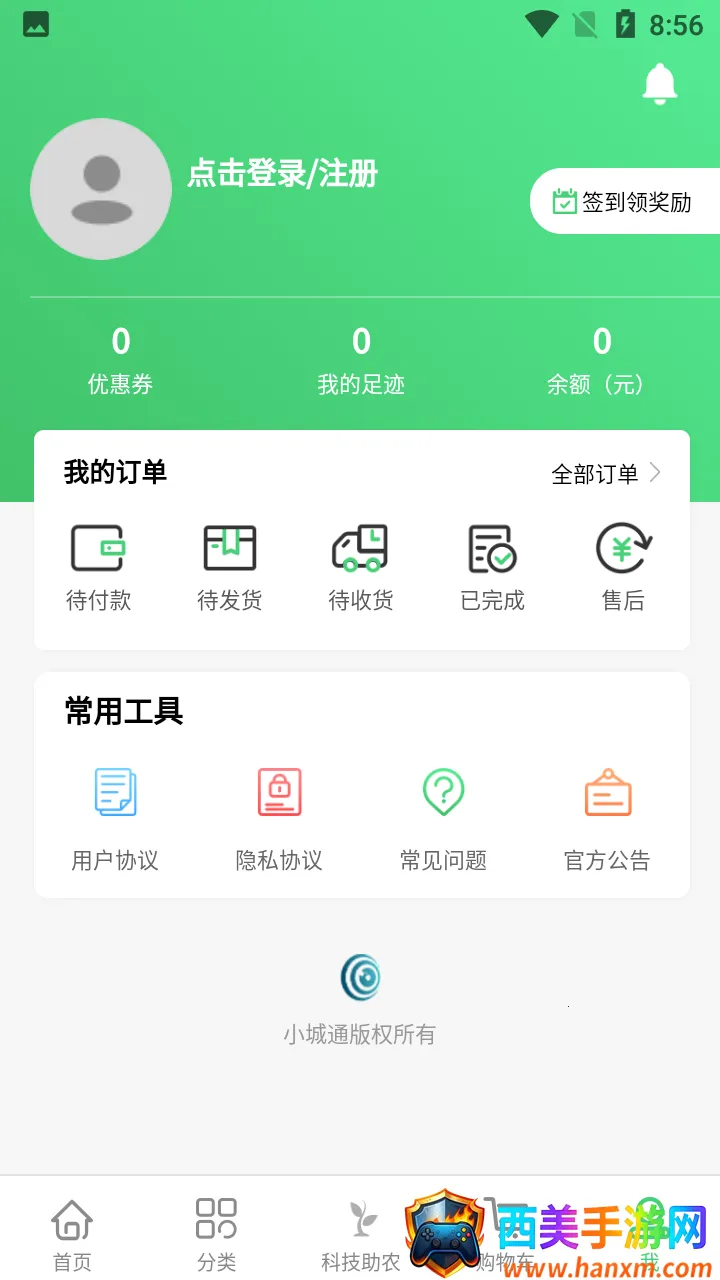Tap 签到领奖励 check-in button
Screen dimensions: 720x1280
(624, 202)
